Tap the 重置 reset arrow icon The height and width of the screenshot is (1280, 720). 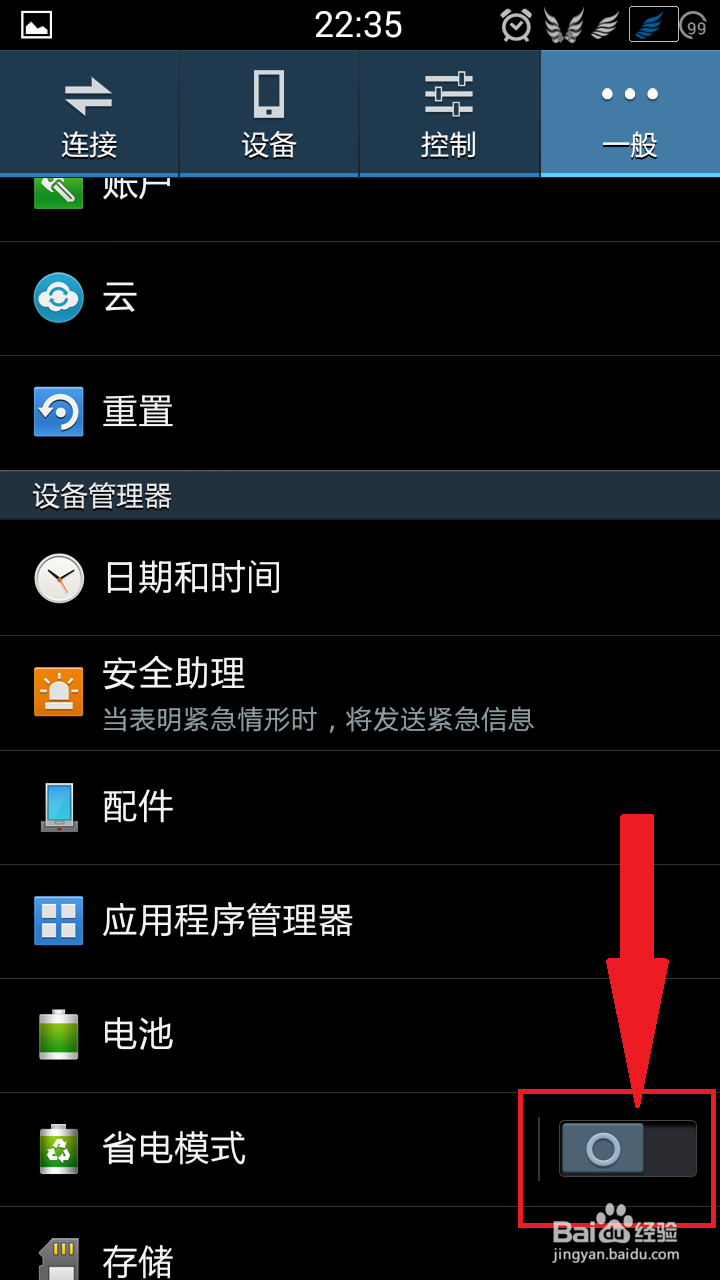coord(59,411)
